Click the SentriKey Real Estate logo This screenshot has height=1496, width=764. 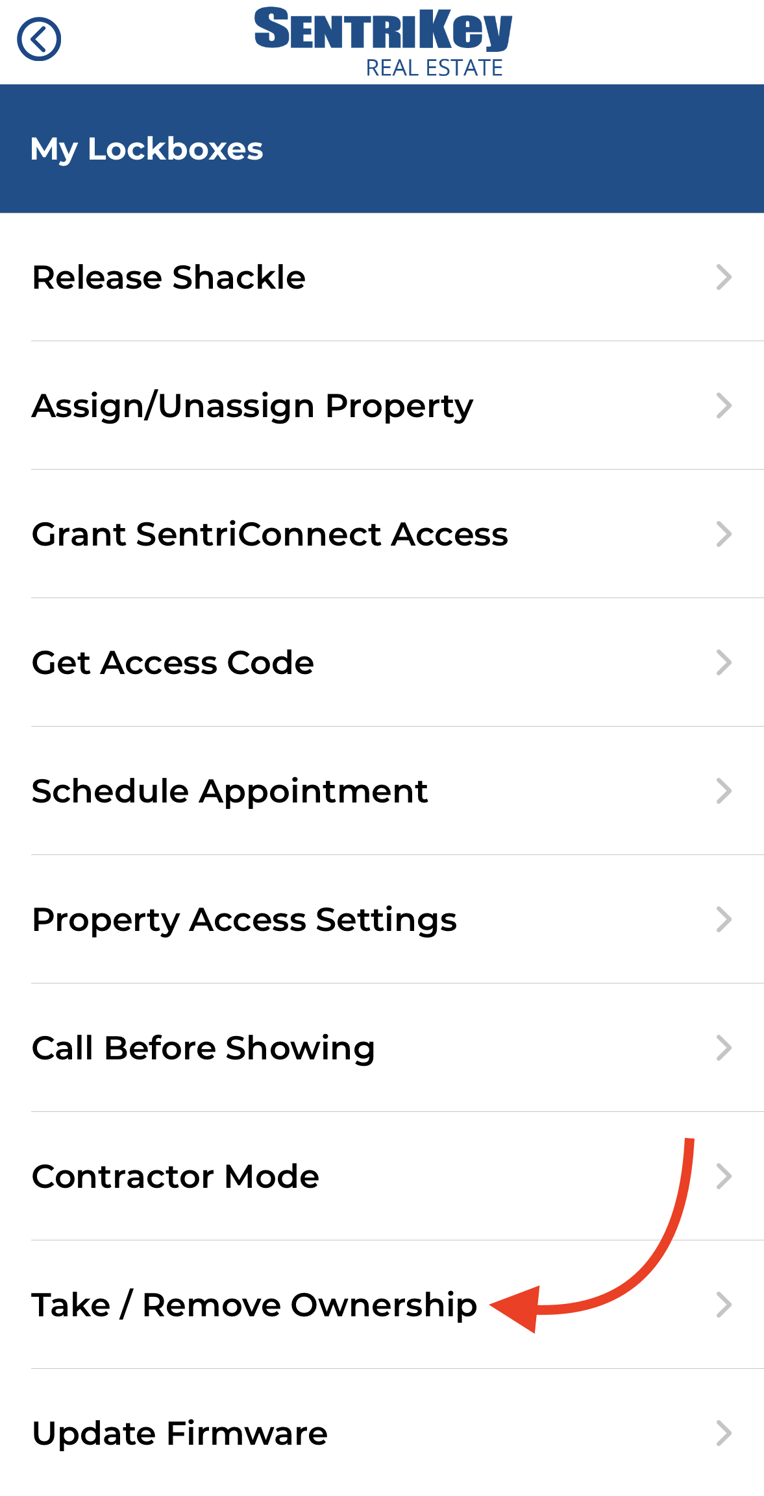coord(382,40)
